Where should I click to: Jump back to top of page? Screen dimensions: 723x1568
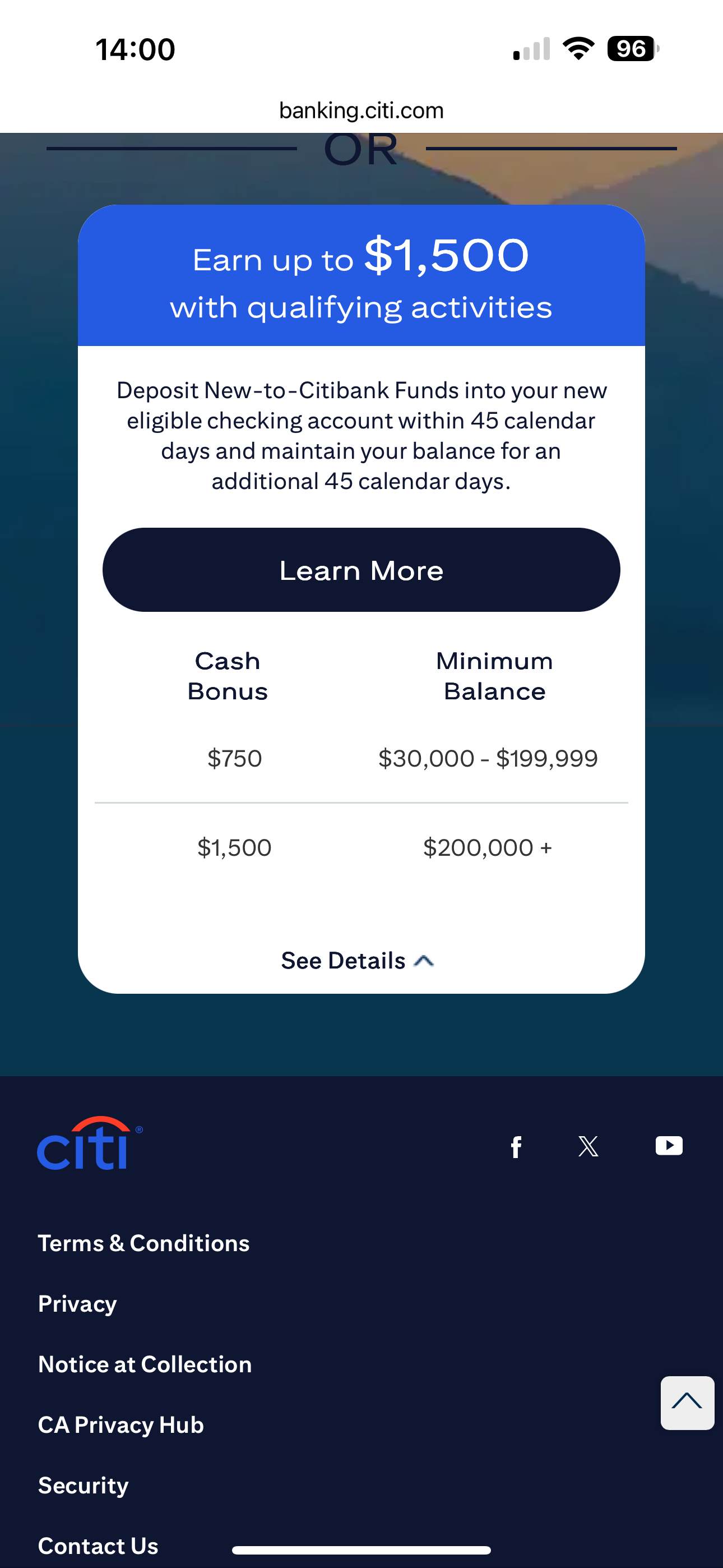[687, 1403]
